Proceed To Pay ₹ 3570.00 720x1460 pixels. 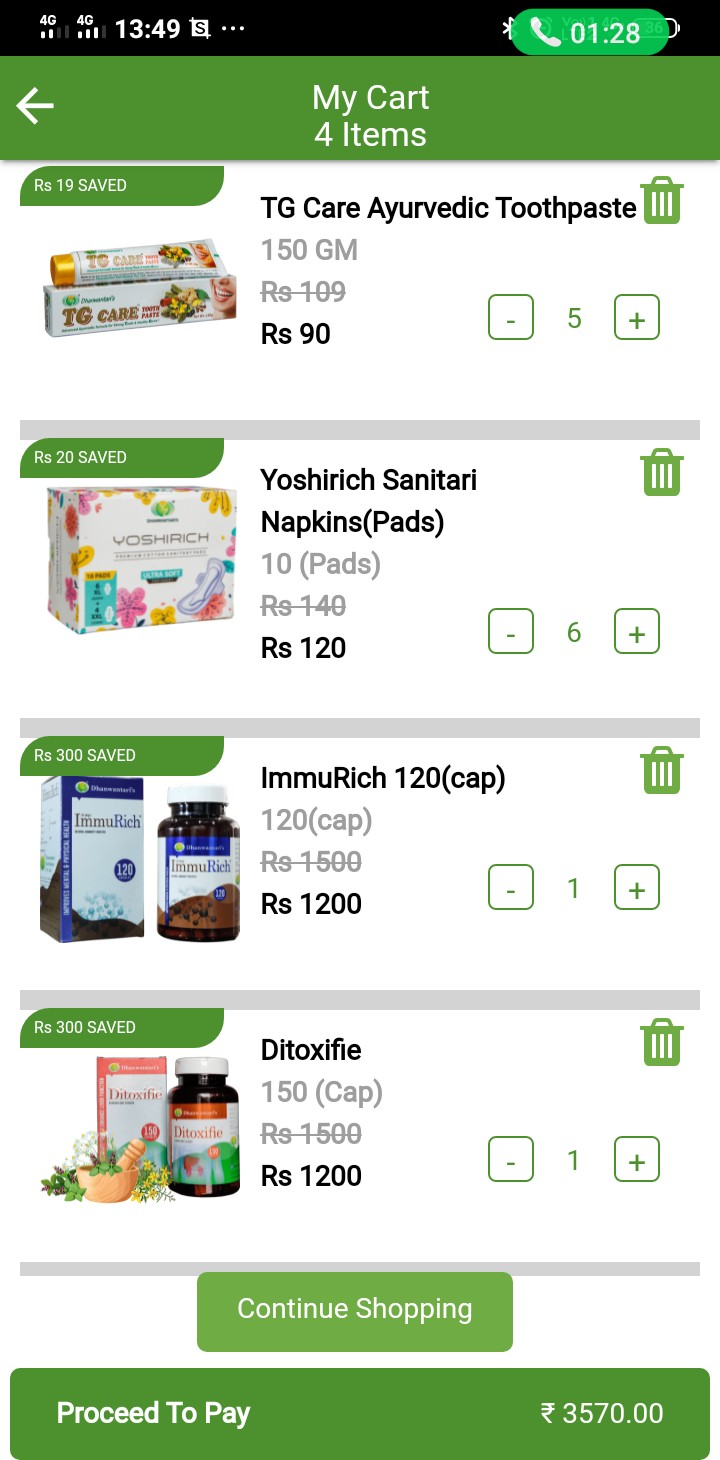[360, 1414]
